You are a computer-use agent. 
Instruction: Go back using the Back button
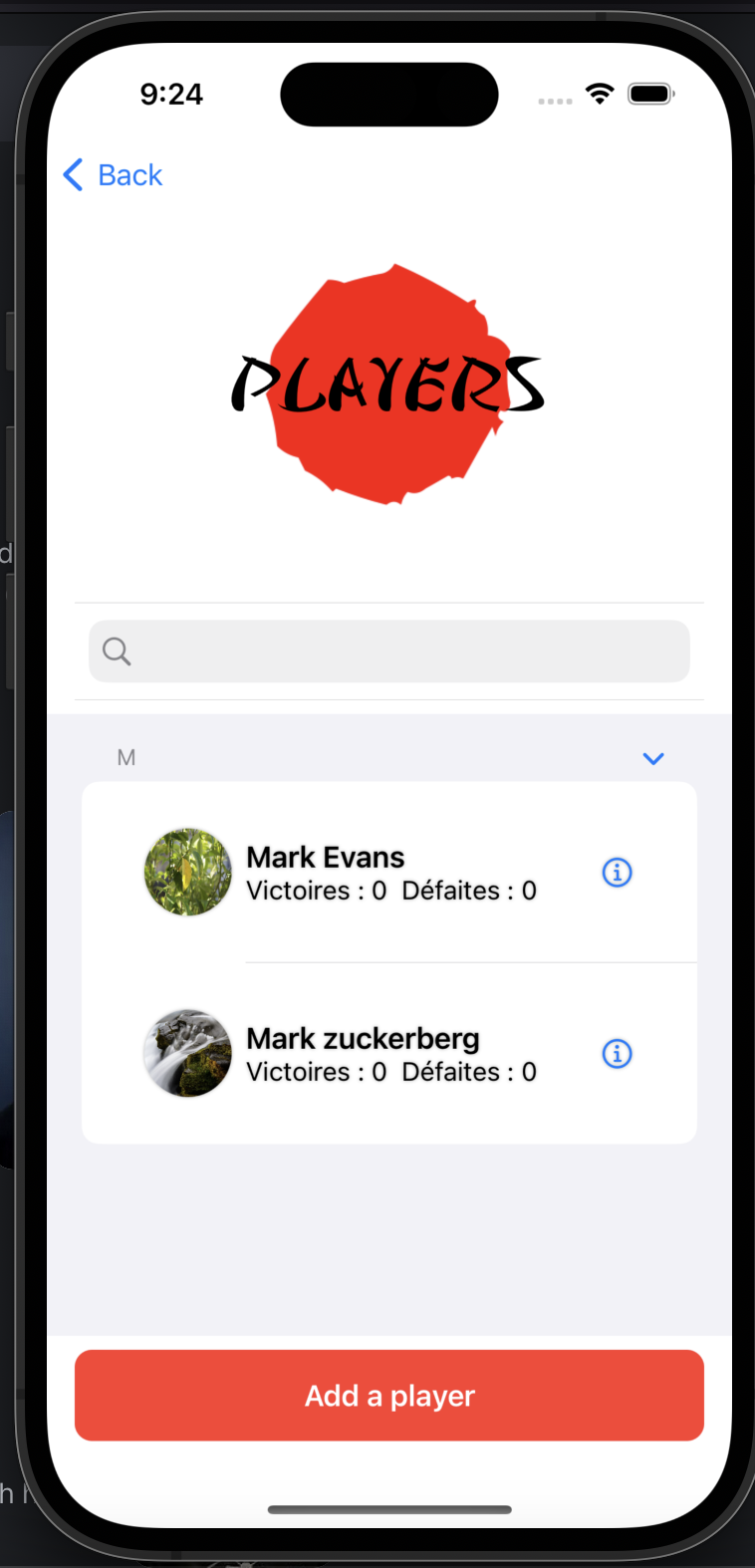113,175
